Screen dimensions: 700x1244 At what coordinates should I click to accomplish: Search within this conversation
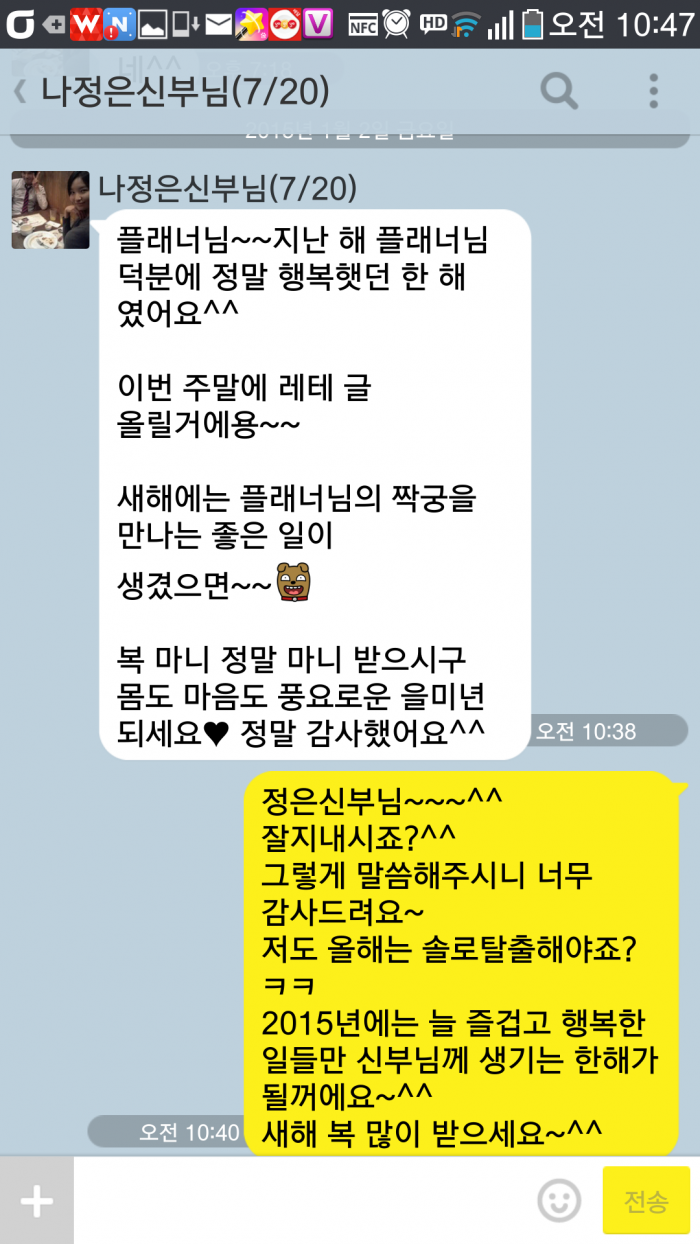(559, 92)
